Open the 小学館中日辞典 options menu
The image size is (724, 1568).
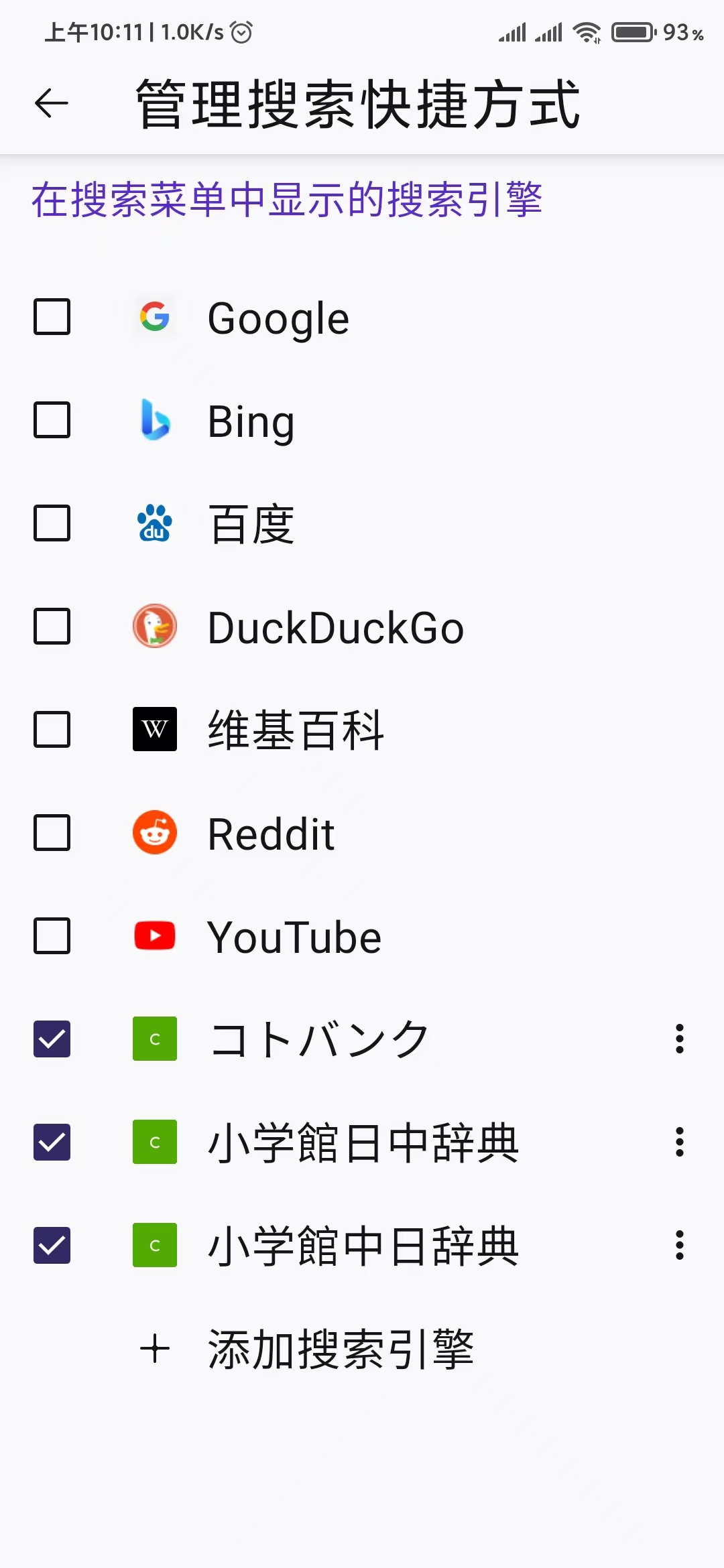[678, 1246]
